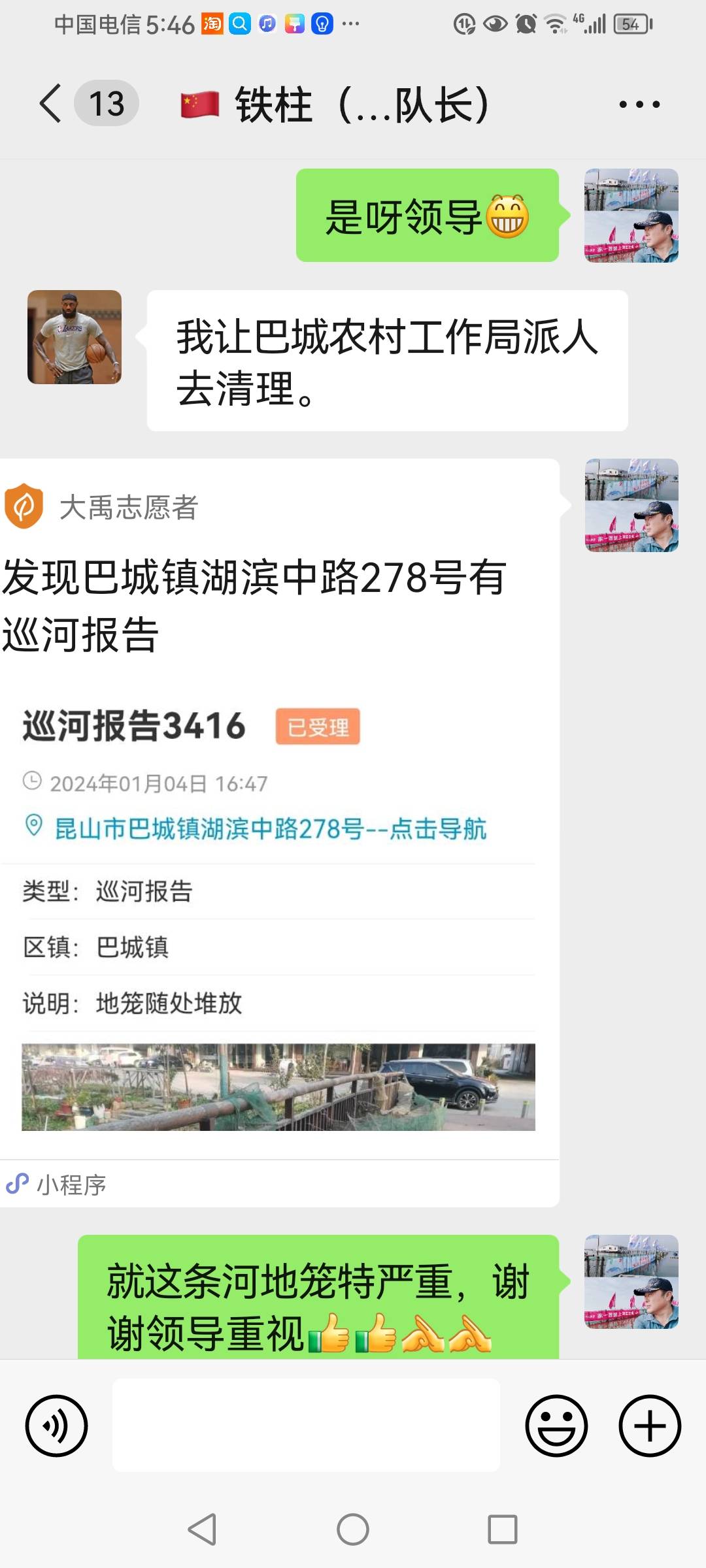Tap the basketball player's avatar
This screenshot has width=706, height=1568.
pos(75,337)
